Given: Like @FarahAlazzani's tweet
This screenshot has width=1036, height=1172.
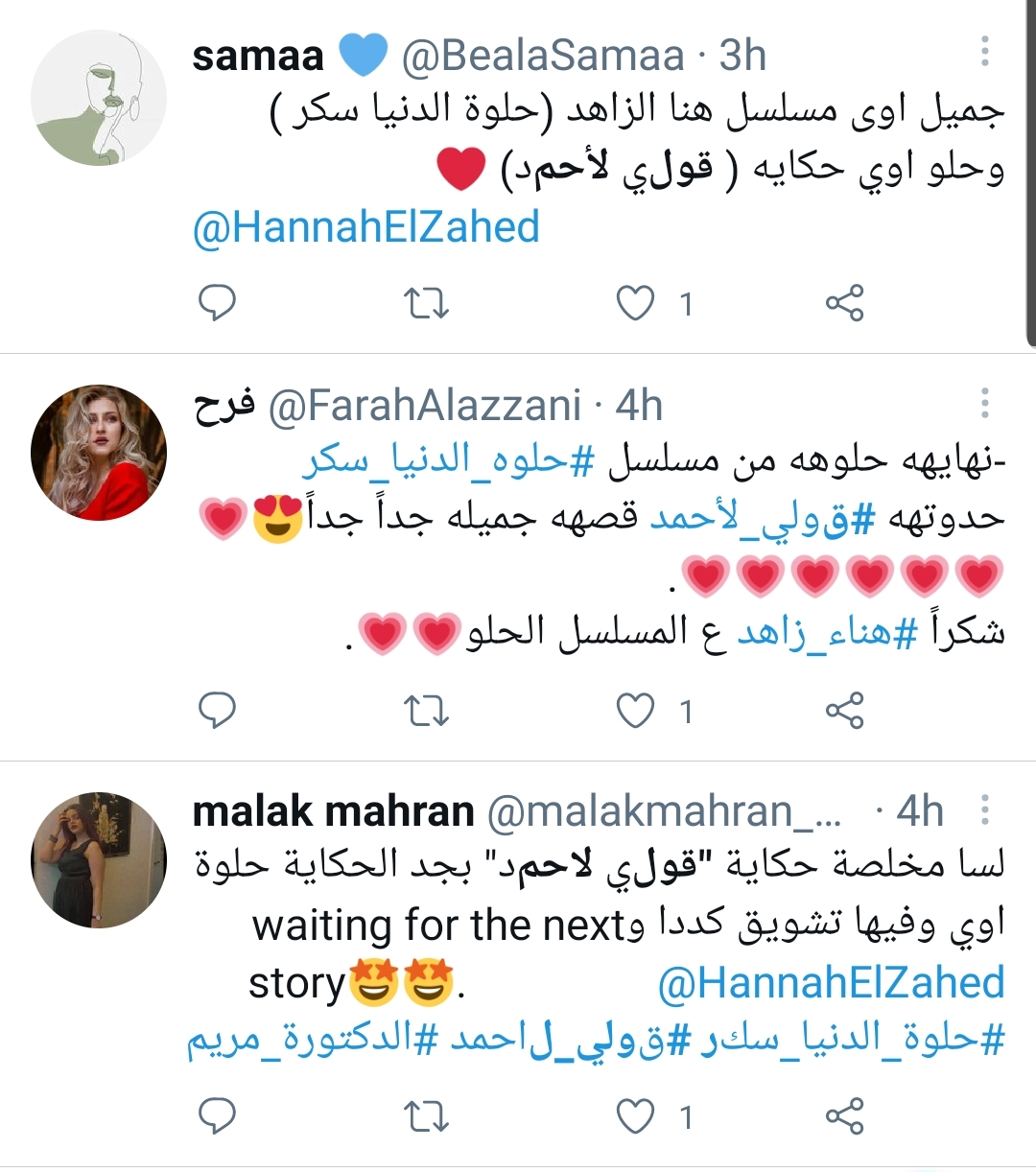Looking at the screenshot, I should point(635,710).
